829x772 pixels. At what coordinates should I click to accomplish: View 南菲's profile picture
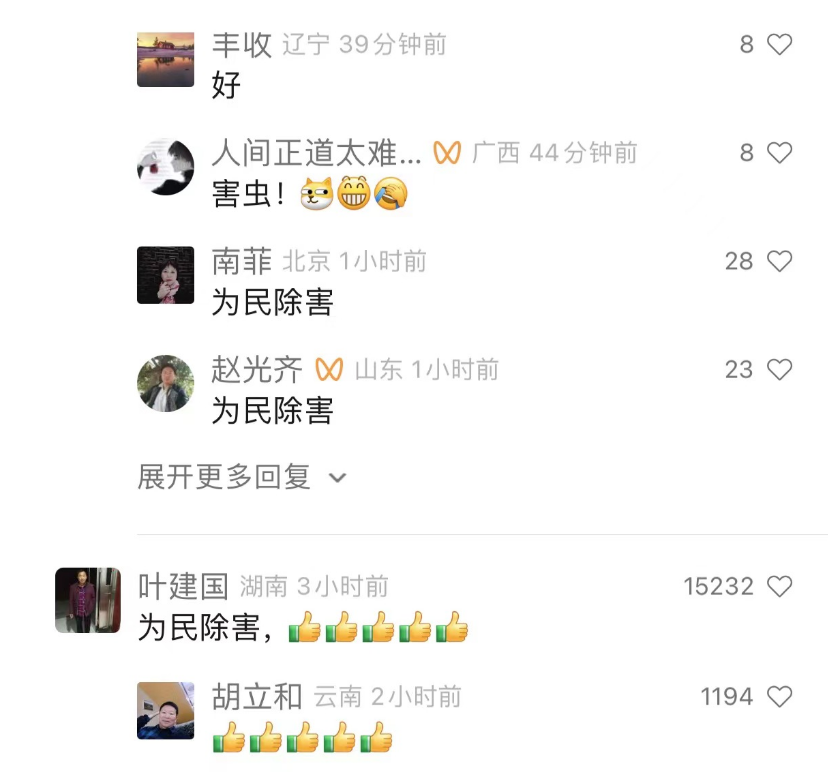coord(165,275)
